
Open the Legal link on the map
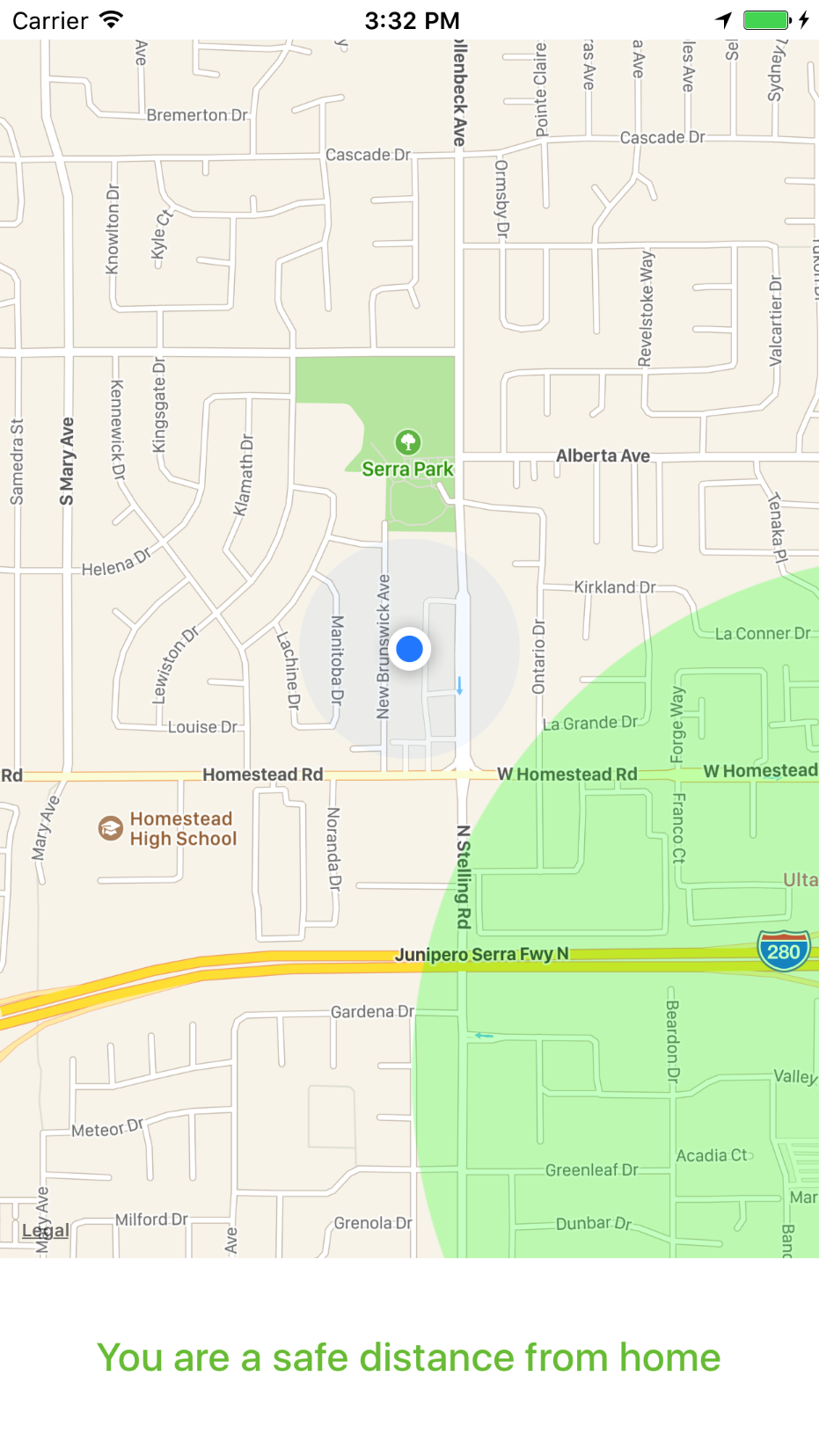click(x=45, y=1230)
